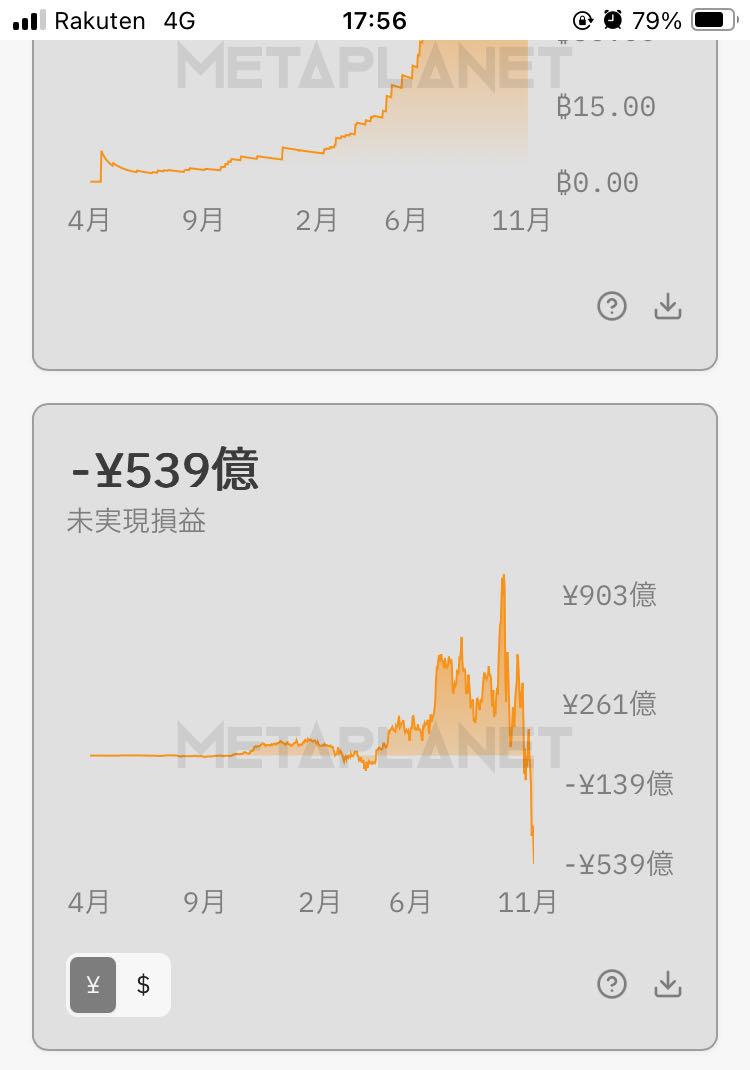Tap the battery indicator in the status bar

(x=711, y=18)
